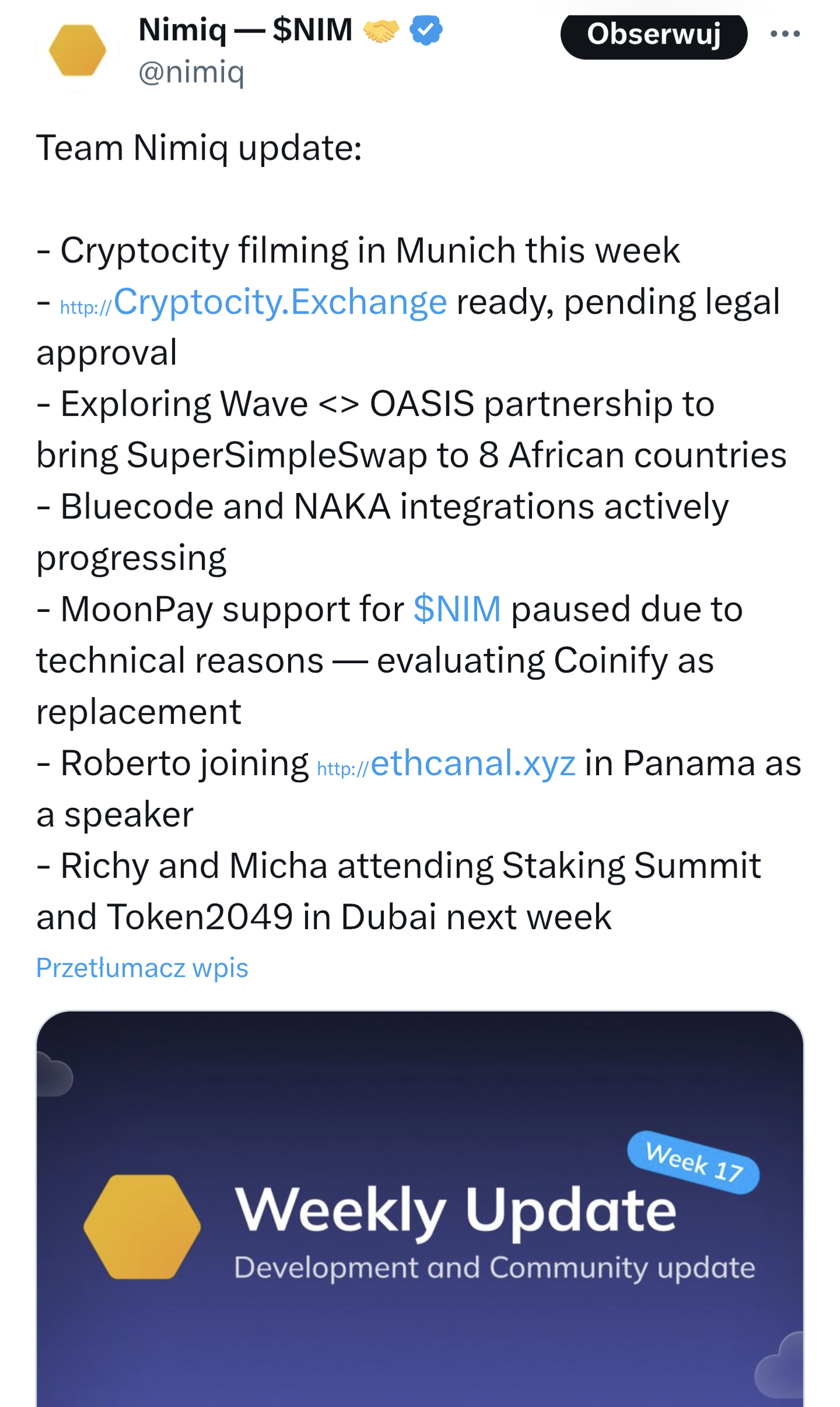Screen dimensions: 840x1407
Task: Open Nimiq's hexagon profile avatar
Action: click(78, 51)
